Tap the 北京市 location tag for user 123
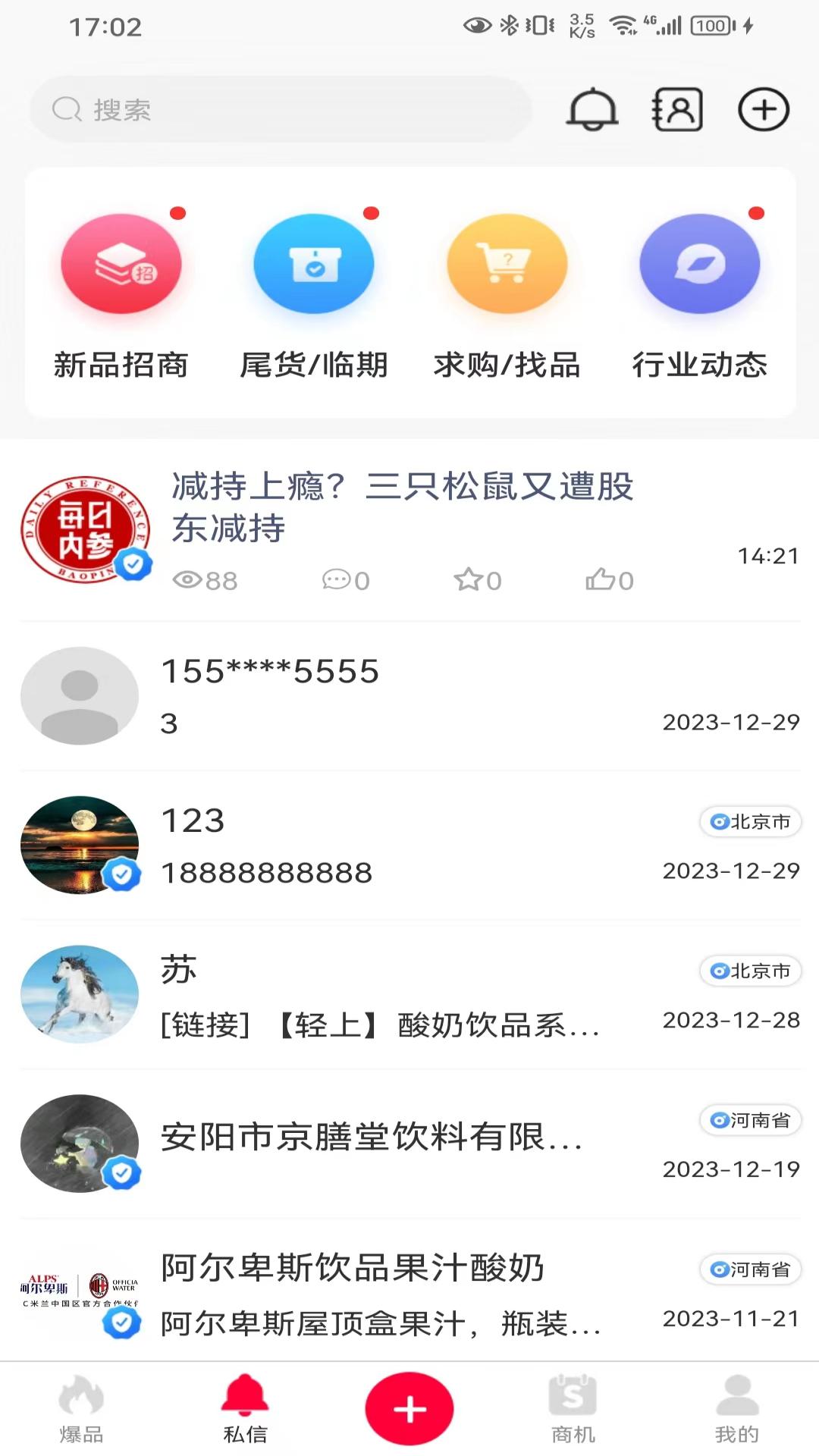Viewport: 819px width, 1456px height. (749, 821)
